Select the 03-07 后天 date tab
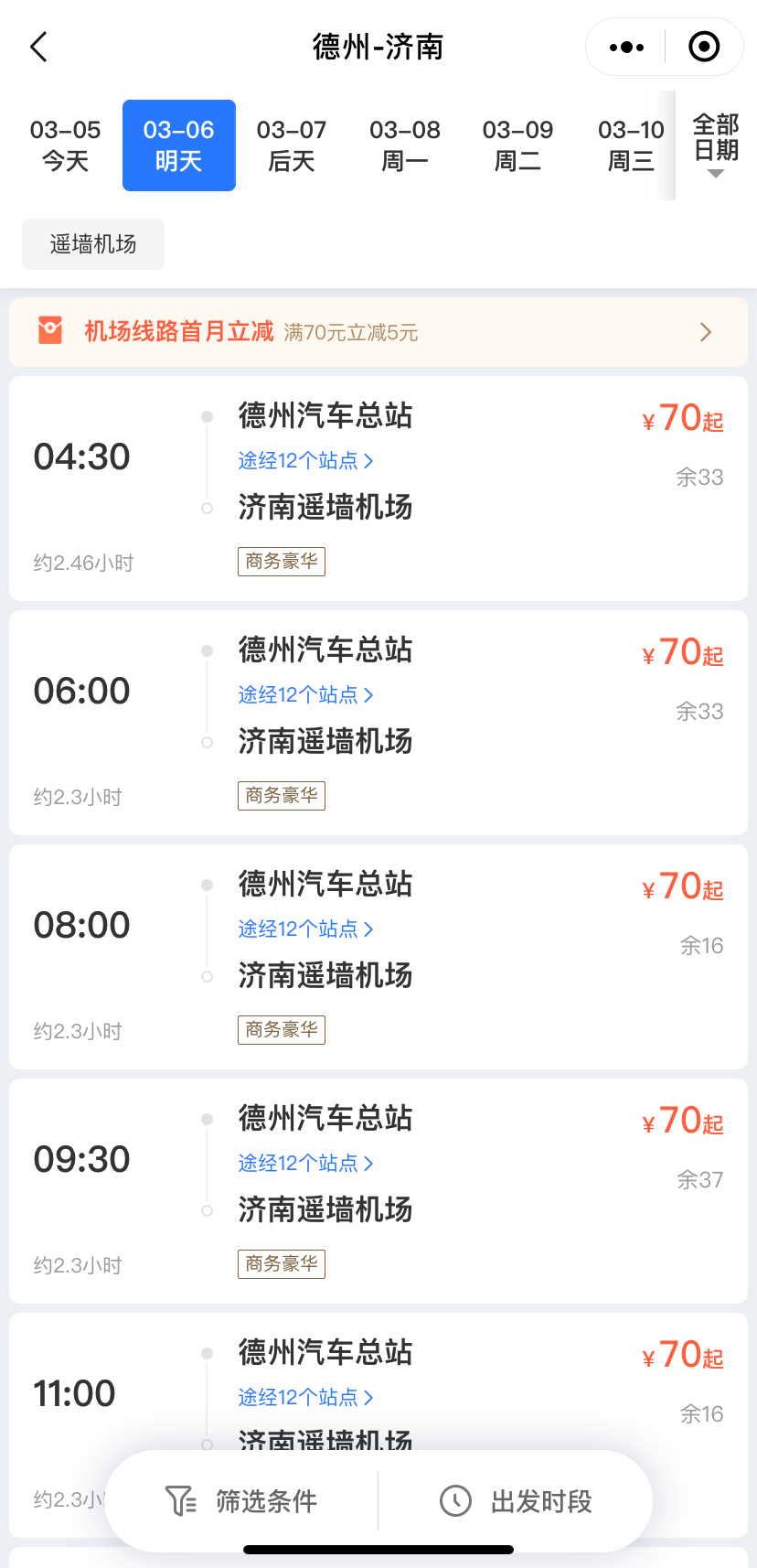The width and height of the screenshot is (757, 1568). tap(292, 145)
